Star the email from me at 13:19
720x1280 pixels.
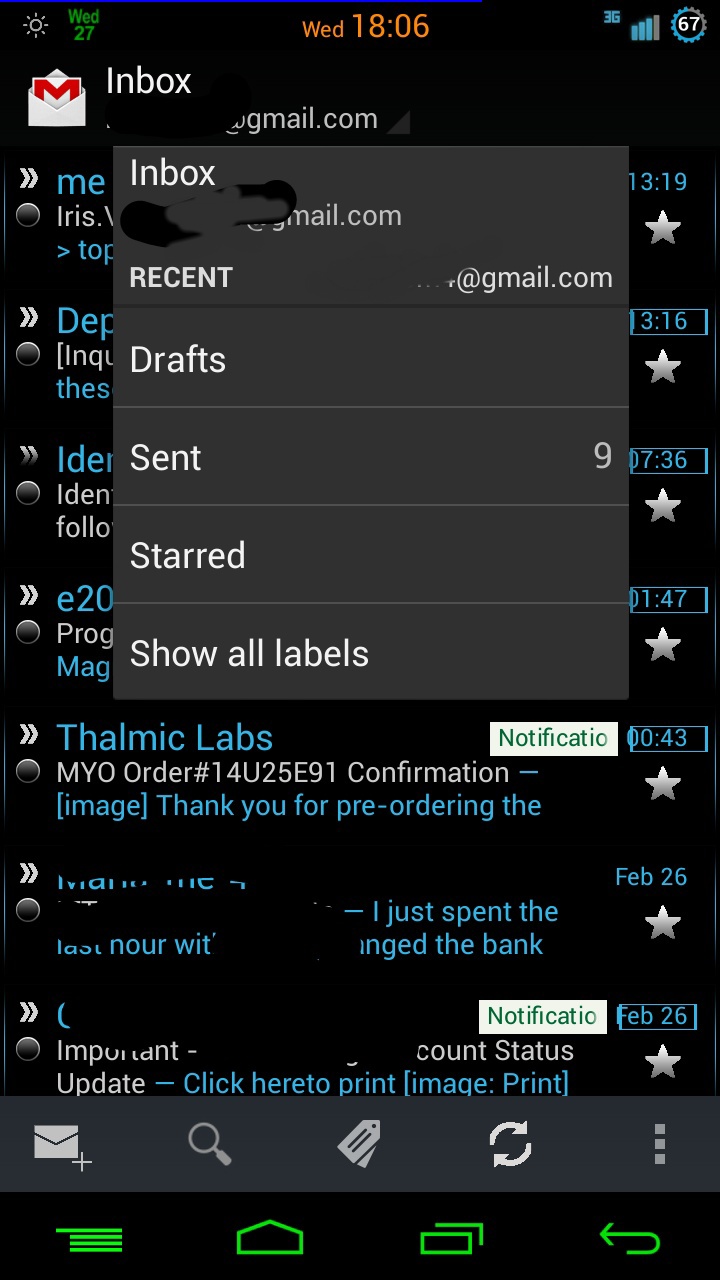[662, 228]
